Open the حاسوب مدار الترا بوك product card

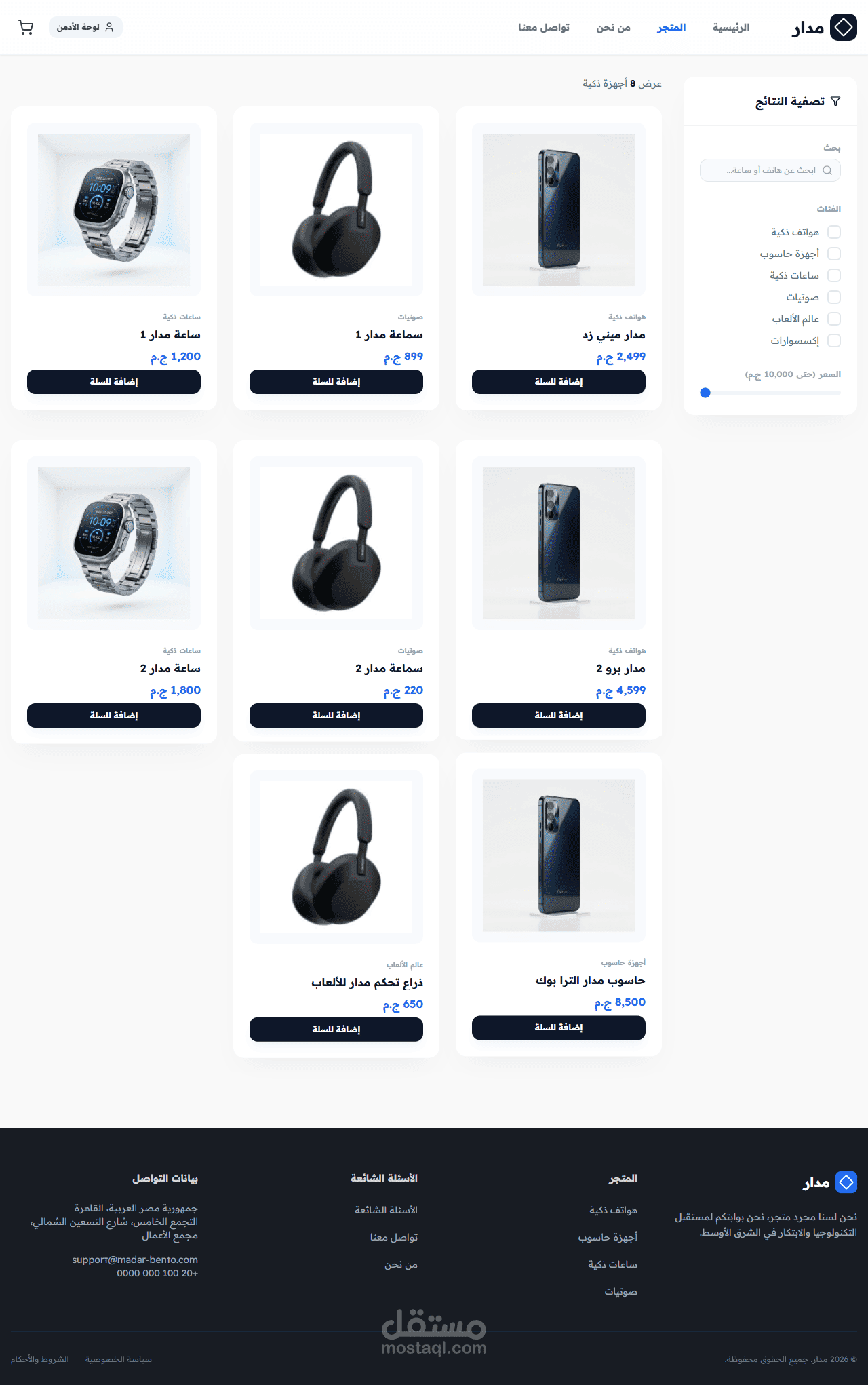tap(559, 904)
